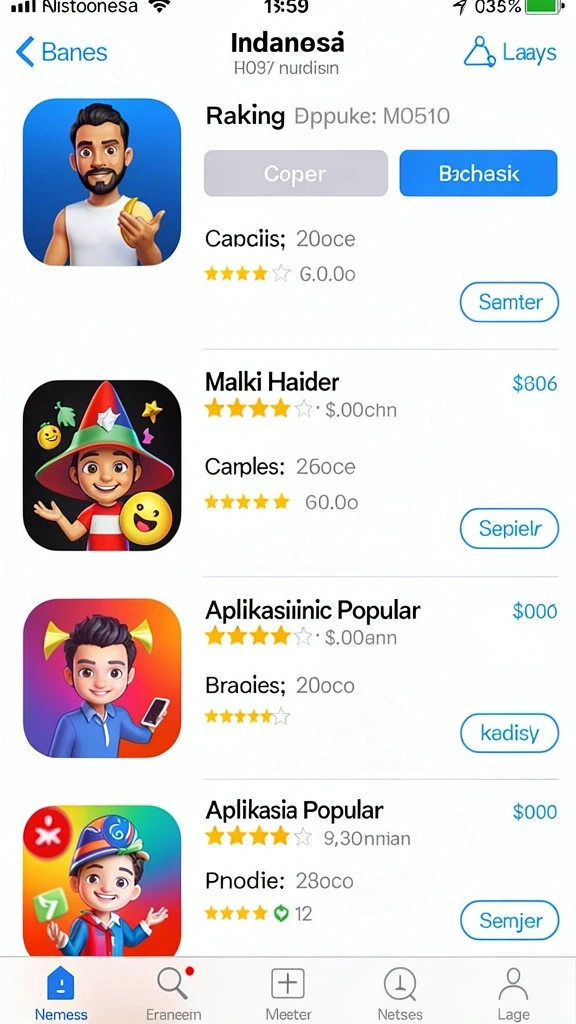Open the Malki Haider app icon
Screen dimensions: 576x1024
click(x=102, y=466)
